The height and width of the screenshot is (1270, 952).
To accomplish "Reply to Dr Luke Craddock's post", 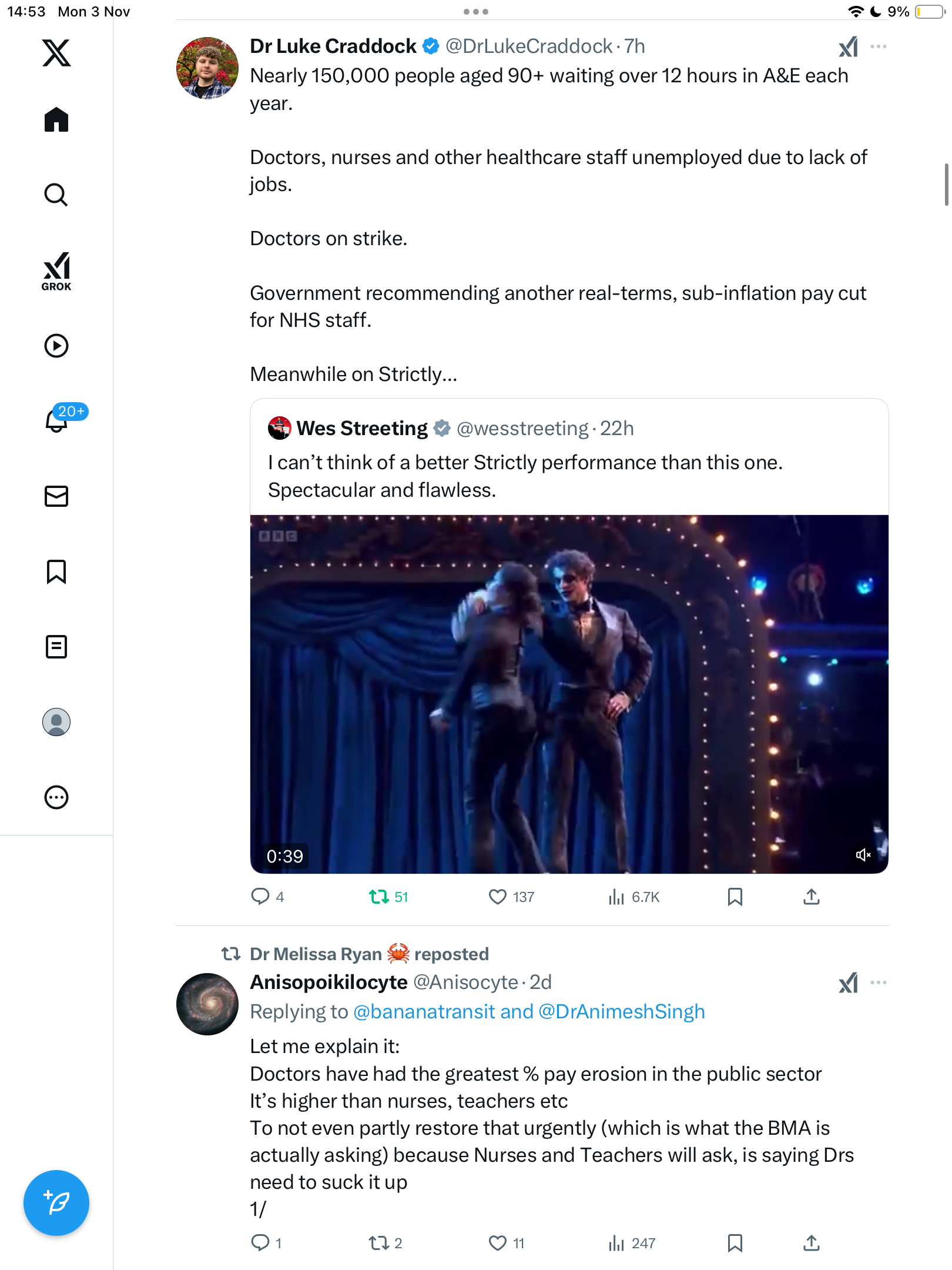I will coord(260,897).
